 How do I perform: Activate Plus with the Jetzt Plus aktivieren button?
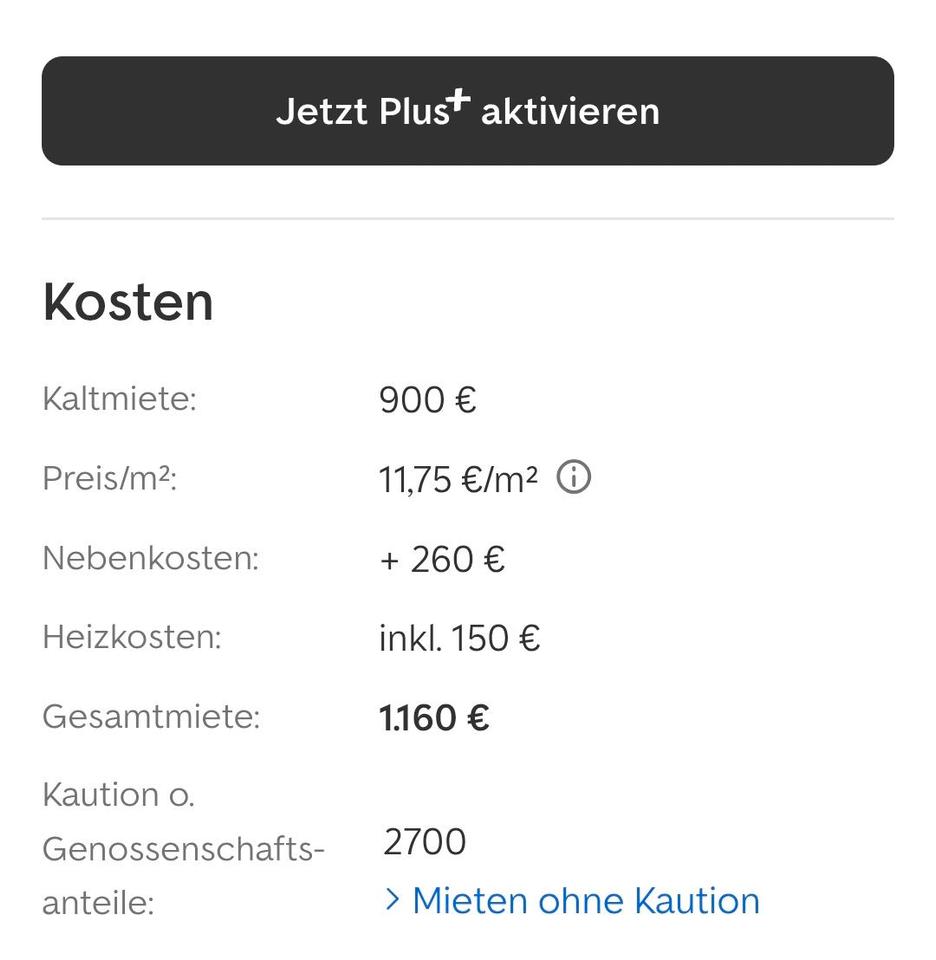[x=467, y=111]
